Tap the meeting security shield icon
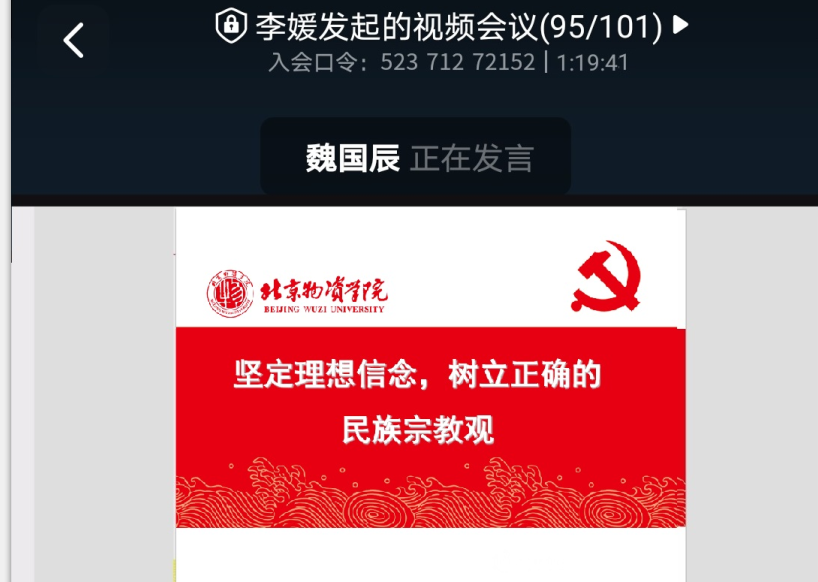This screenshot has width=818, height=582. (232, 25)
